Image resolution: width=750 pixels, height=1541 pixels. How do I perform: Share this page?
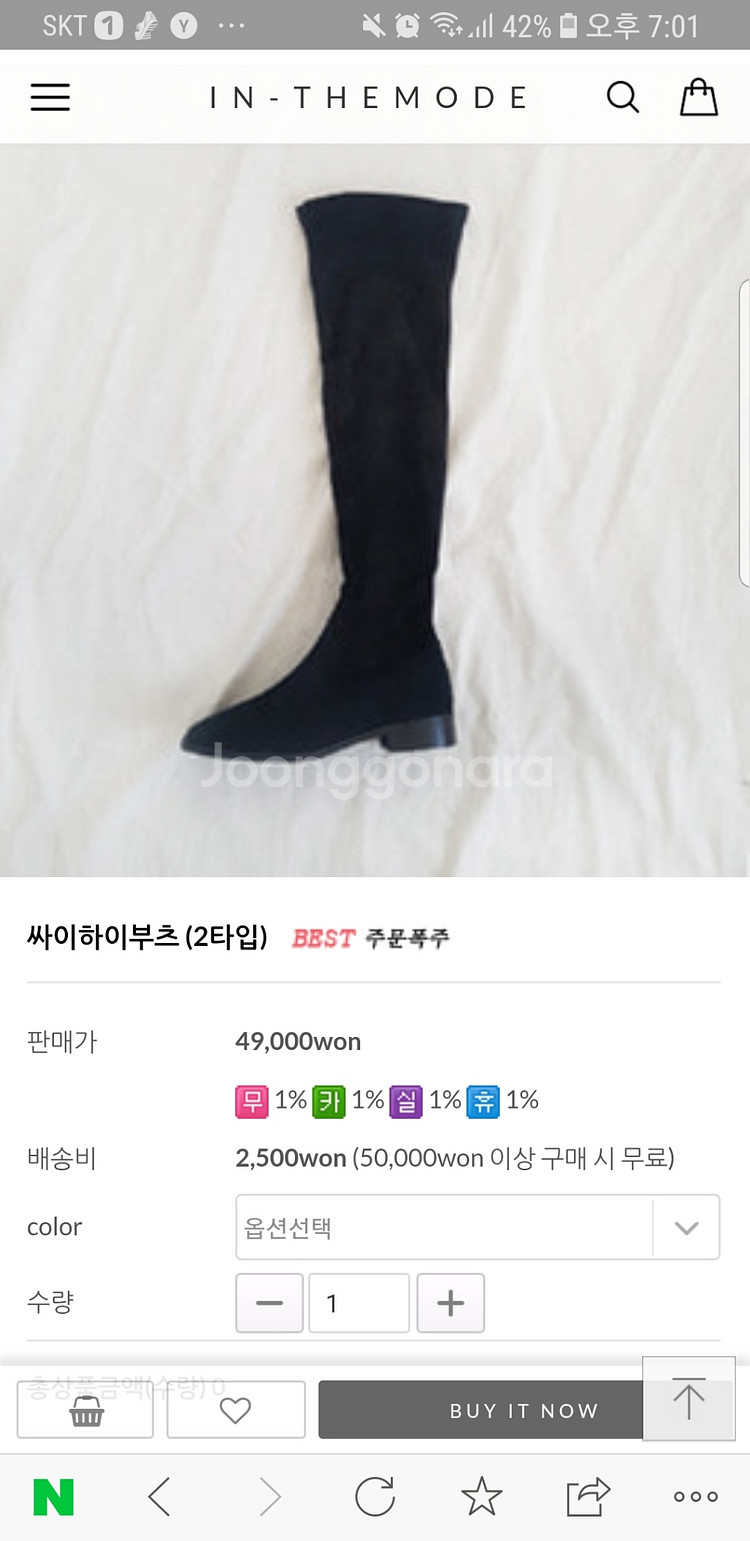click(588, 1497)
